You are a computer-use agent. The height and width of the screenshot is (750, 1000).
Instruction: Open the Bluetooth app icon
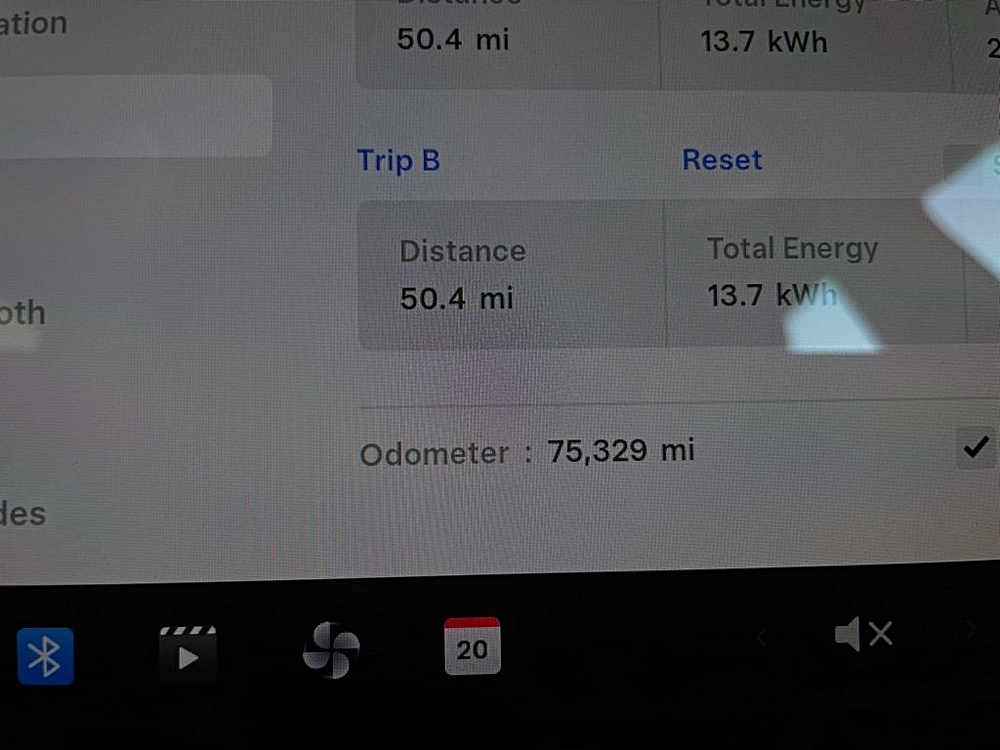click(45, 655)
